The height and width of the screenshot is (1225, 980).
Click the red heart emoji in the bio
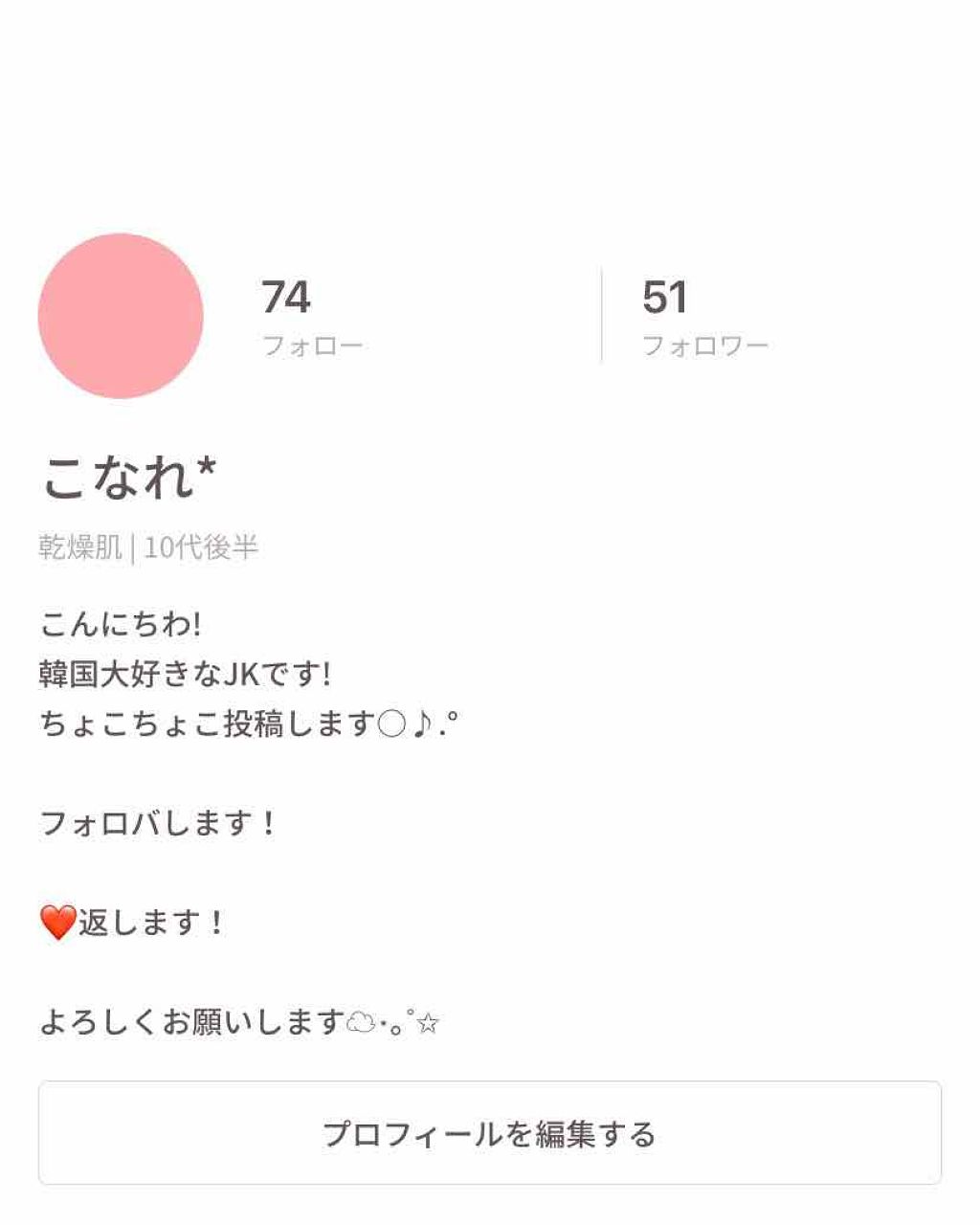(x=57, y=922)
